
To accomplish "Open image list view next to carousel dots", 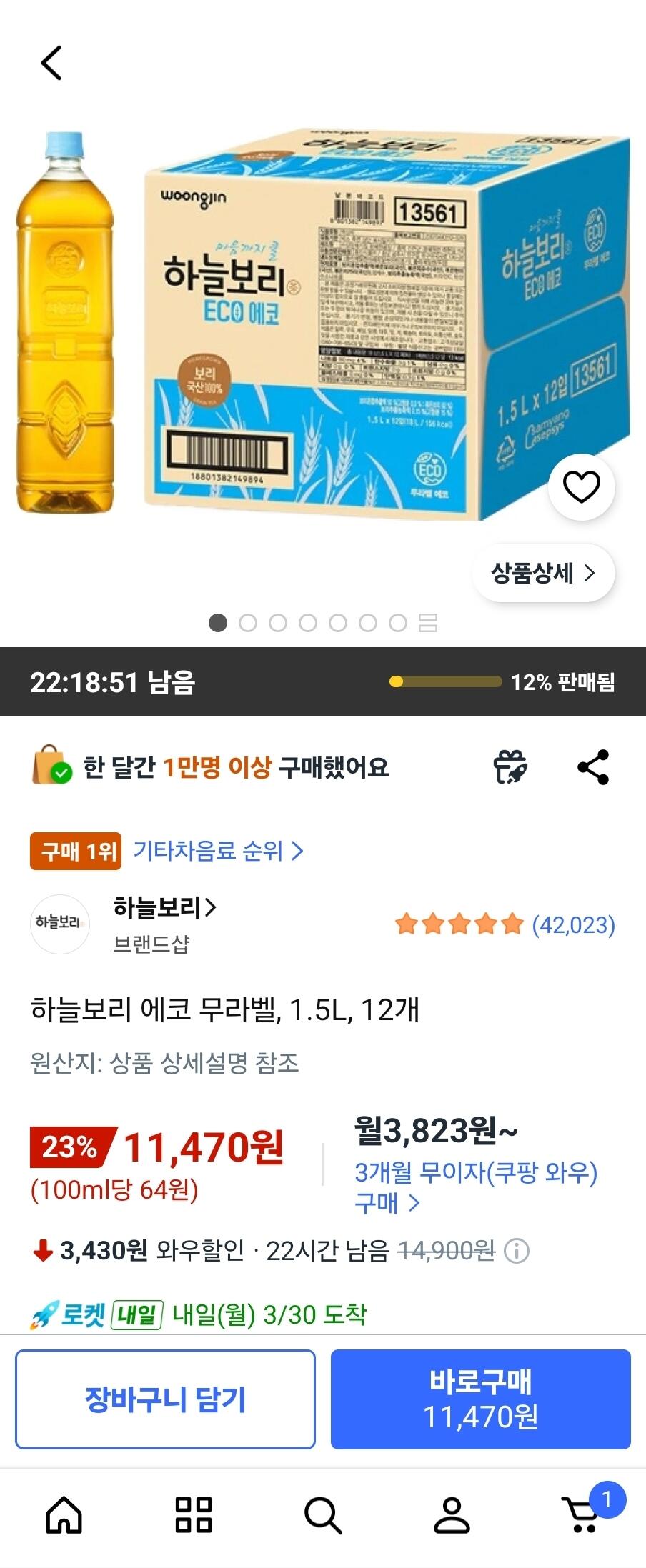I will [427, 622].
